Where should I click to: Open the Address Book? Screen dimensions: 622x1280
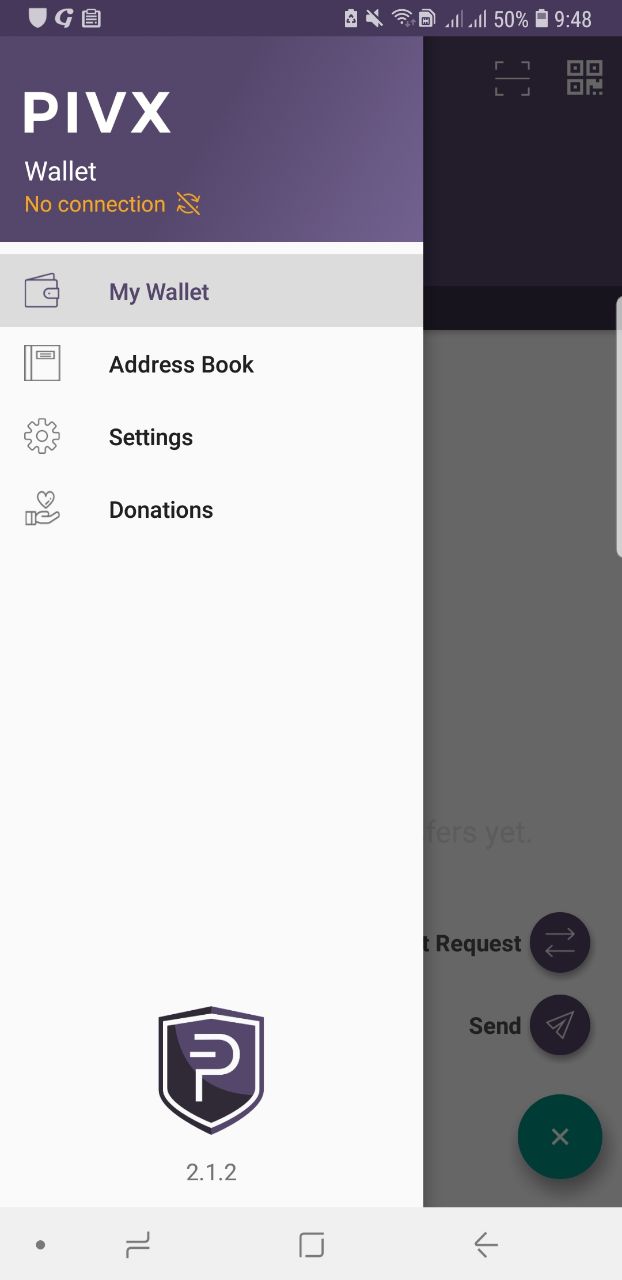tap(211, 364)
